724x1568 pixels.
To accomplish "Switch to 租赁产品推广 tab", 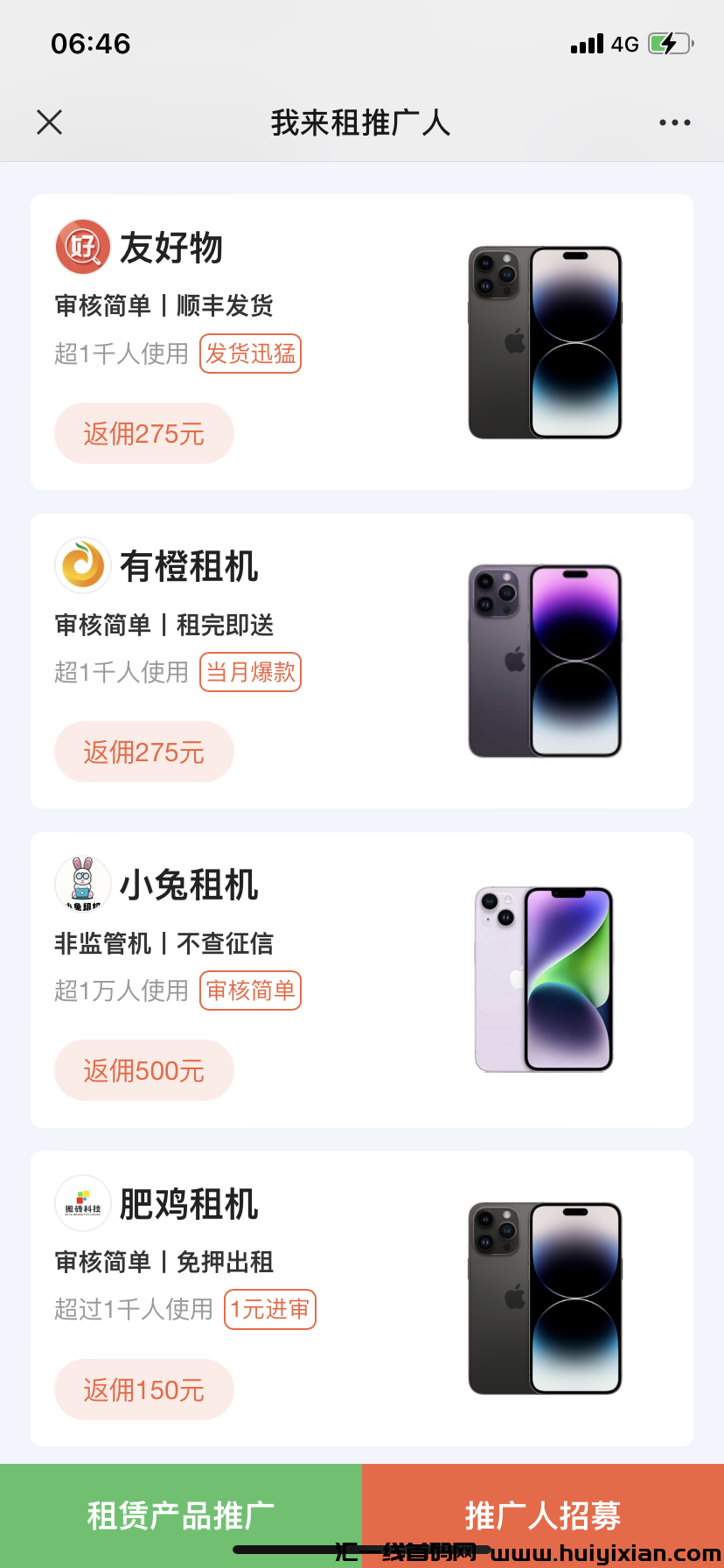I will pyautogui.click(x=181, y=1515).
